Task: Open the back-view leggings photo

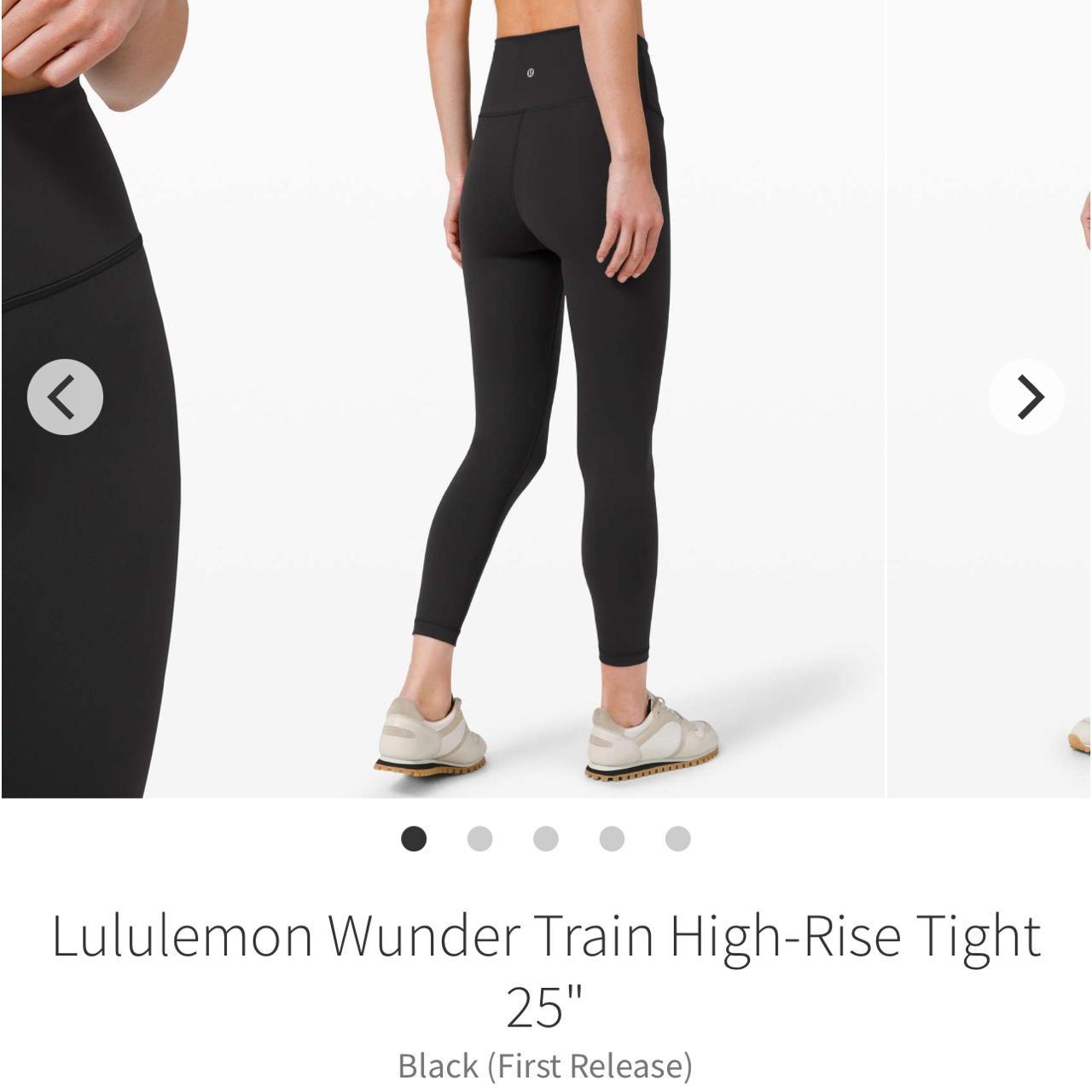Action: tap(546, 384)
